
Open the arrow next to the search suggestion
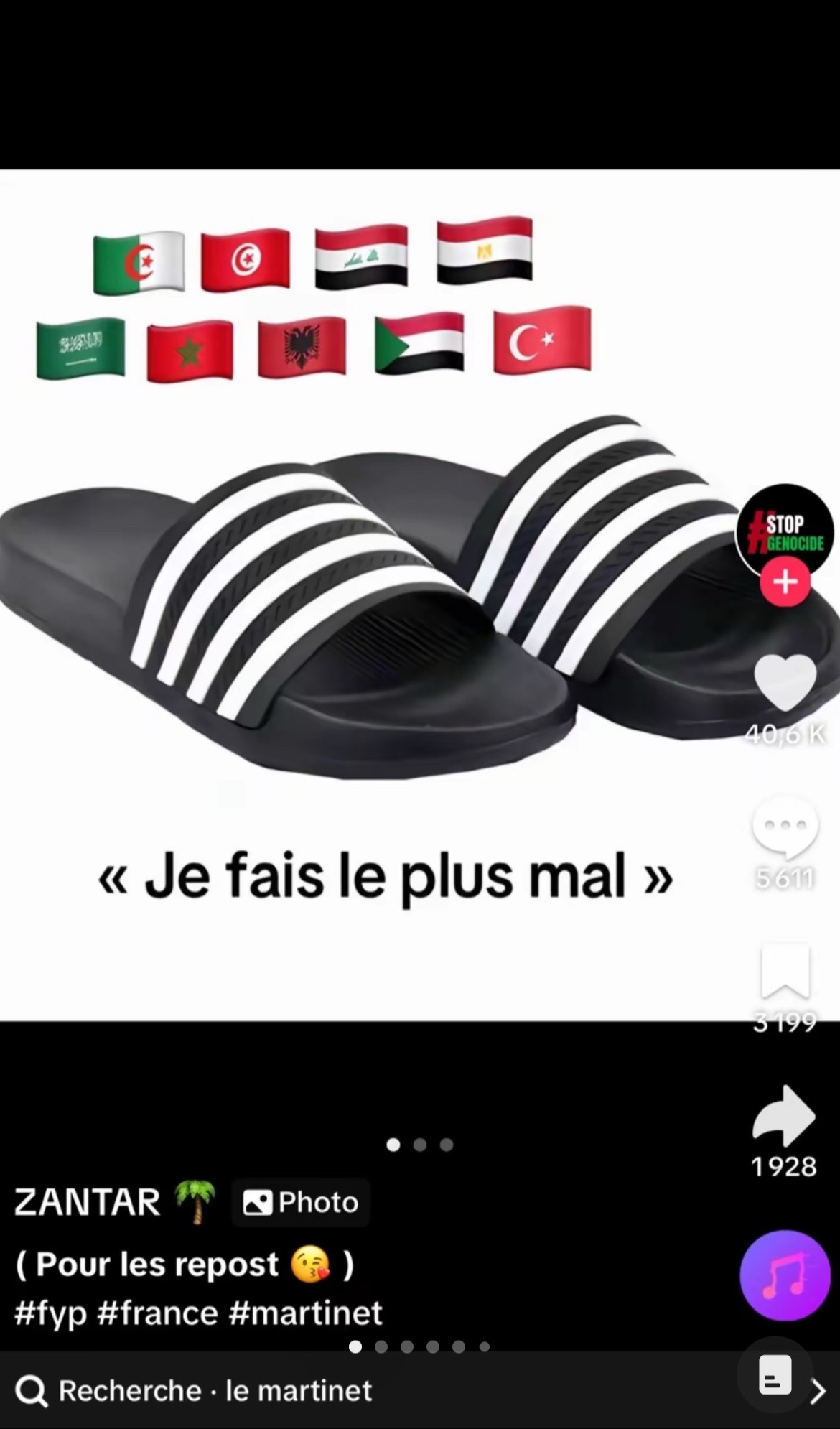tap(818, 1391)
